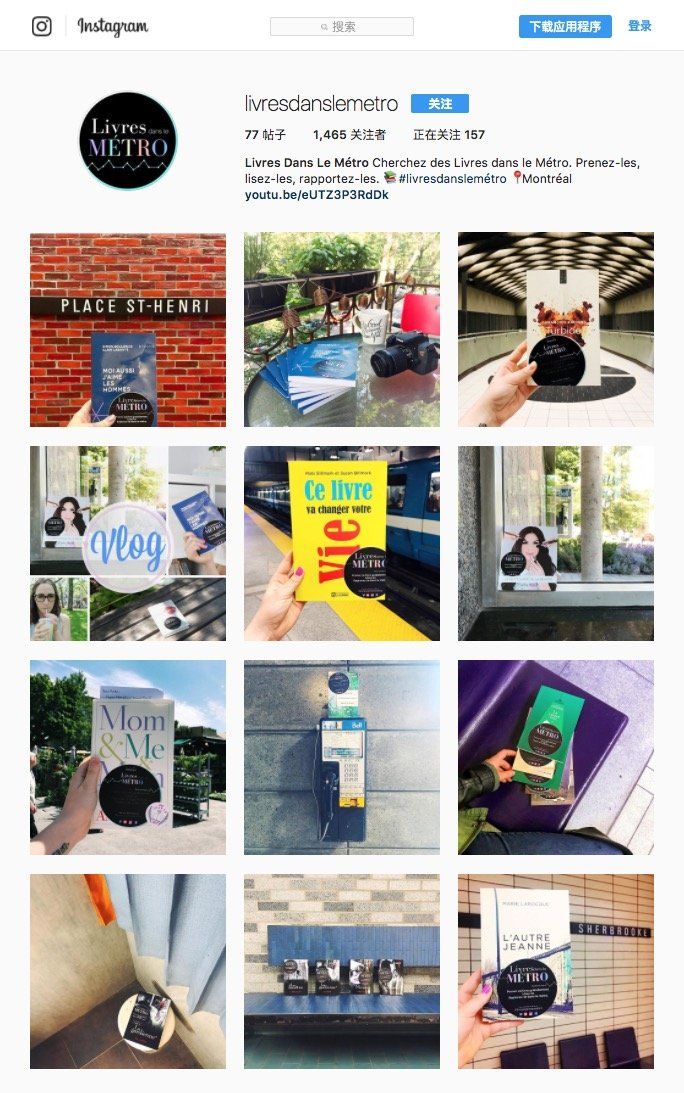Open the Place St-Henri brick wall post
Viewport: 684px width, 1093px height.
tap(128, 330)
